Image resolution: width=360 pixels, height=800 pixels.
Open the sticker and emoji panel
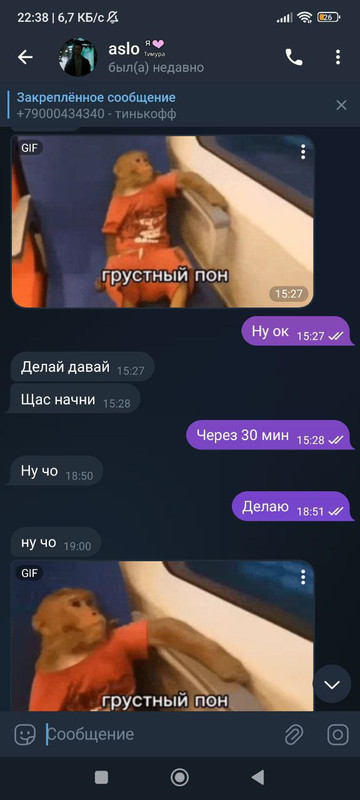25,735
